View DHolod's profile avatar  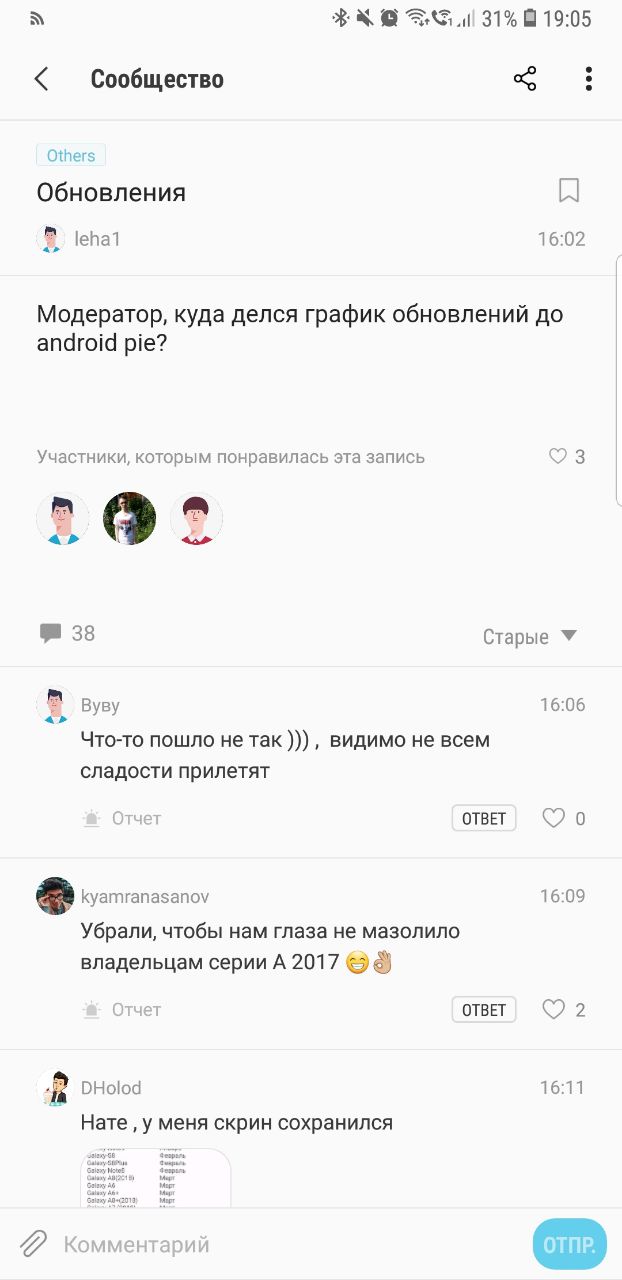click(55, 1088)
